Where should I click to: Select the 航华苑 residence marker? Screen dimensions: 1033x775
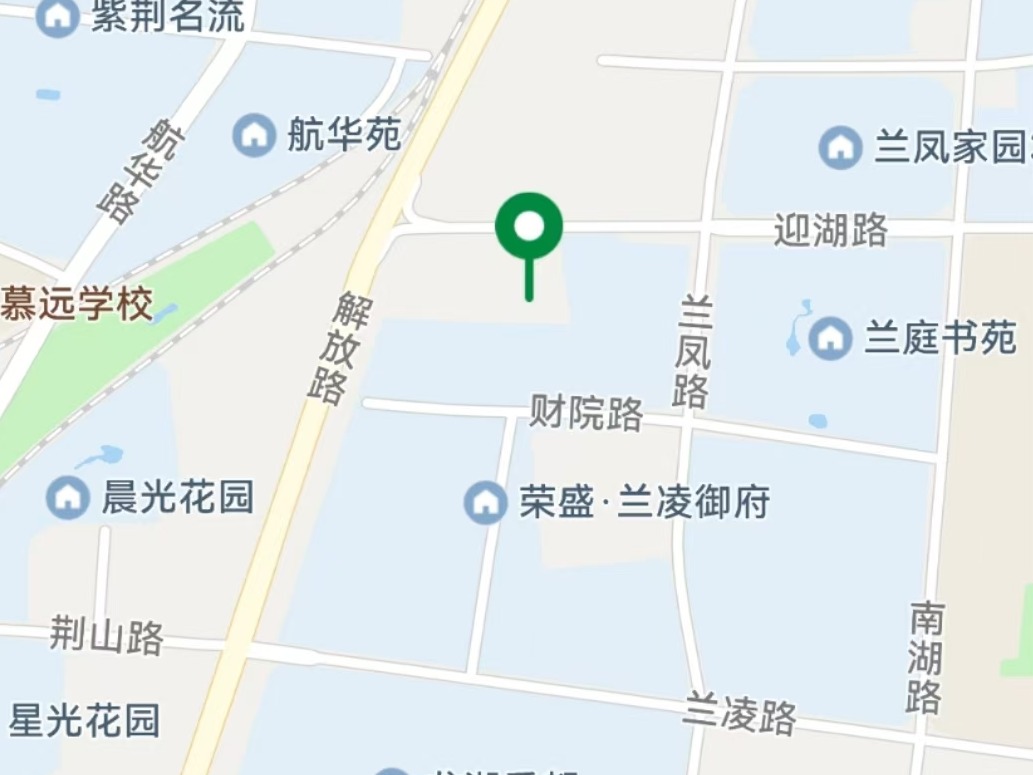[x=254, y=135]
